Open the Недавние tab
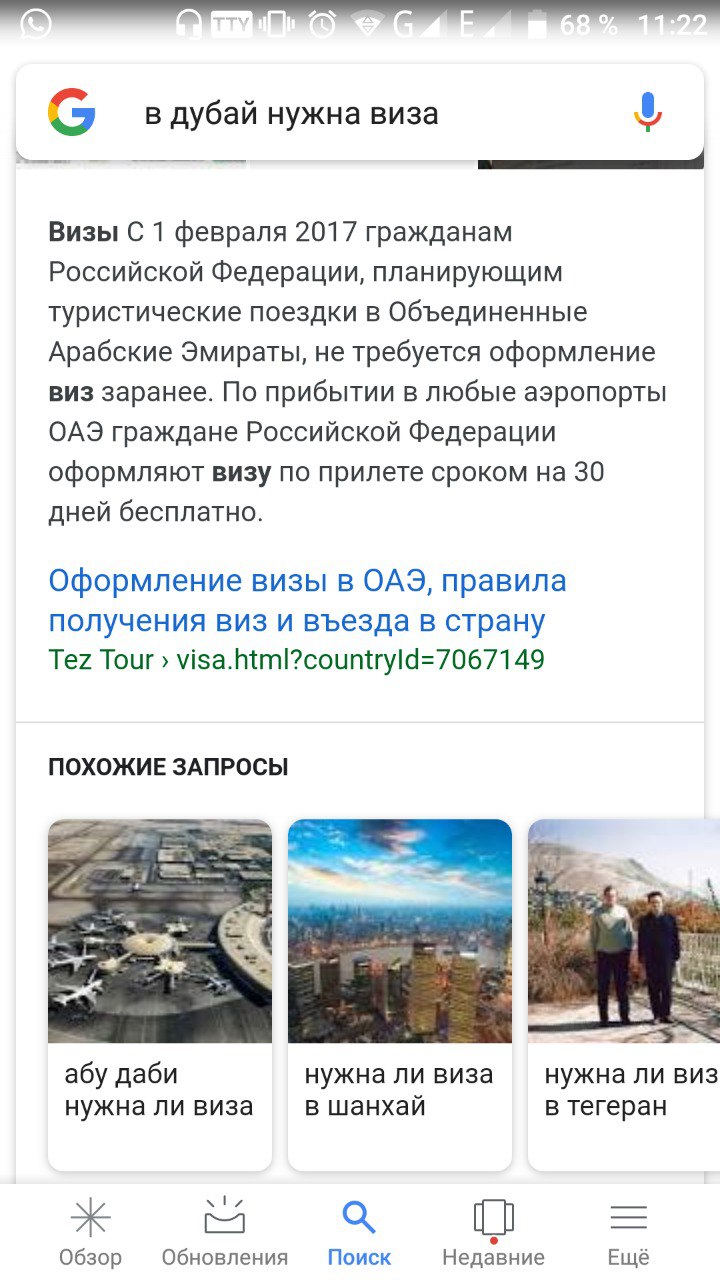 pos(493,1232)
